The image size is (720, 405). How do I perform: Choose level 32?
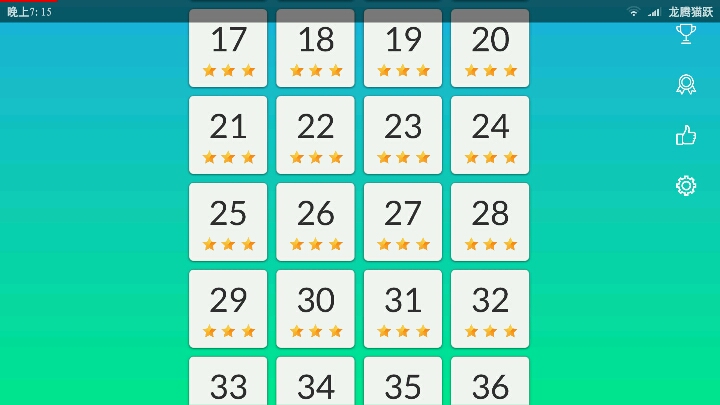click(490, 309)
